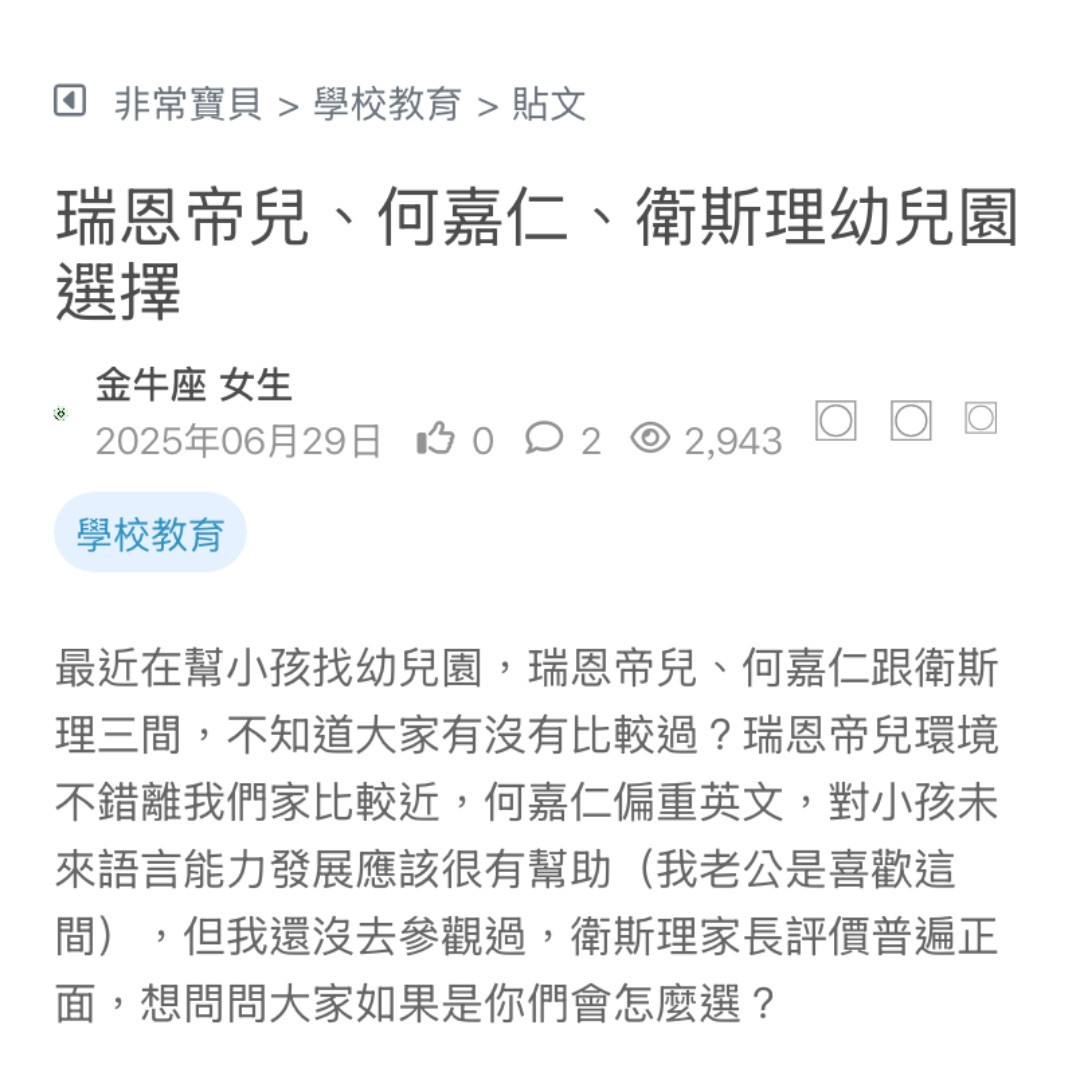This screenshot has width=1080, height=1080.
Task: Open comments via speech bubble icon
Action: pyautogui.click(x=544, y=439)
